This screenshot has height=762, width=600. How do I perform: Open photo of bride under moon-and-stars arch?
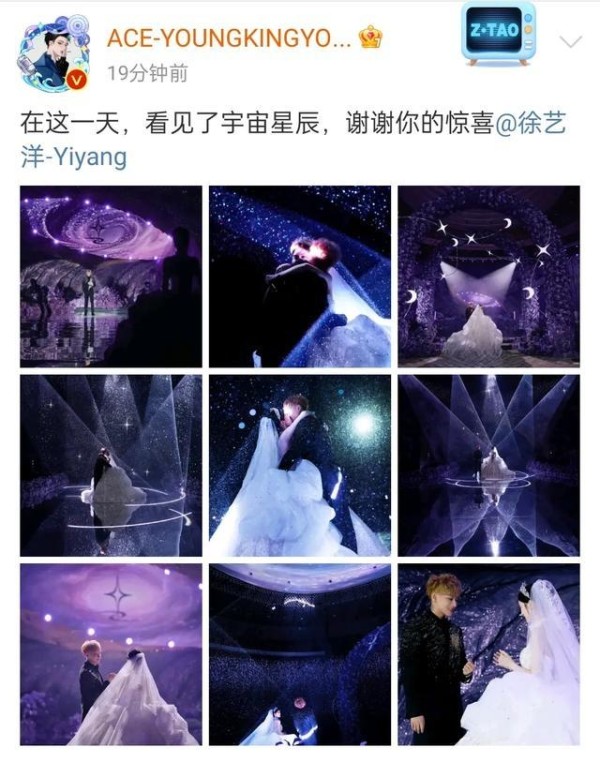tap(488, 276)
